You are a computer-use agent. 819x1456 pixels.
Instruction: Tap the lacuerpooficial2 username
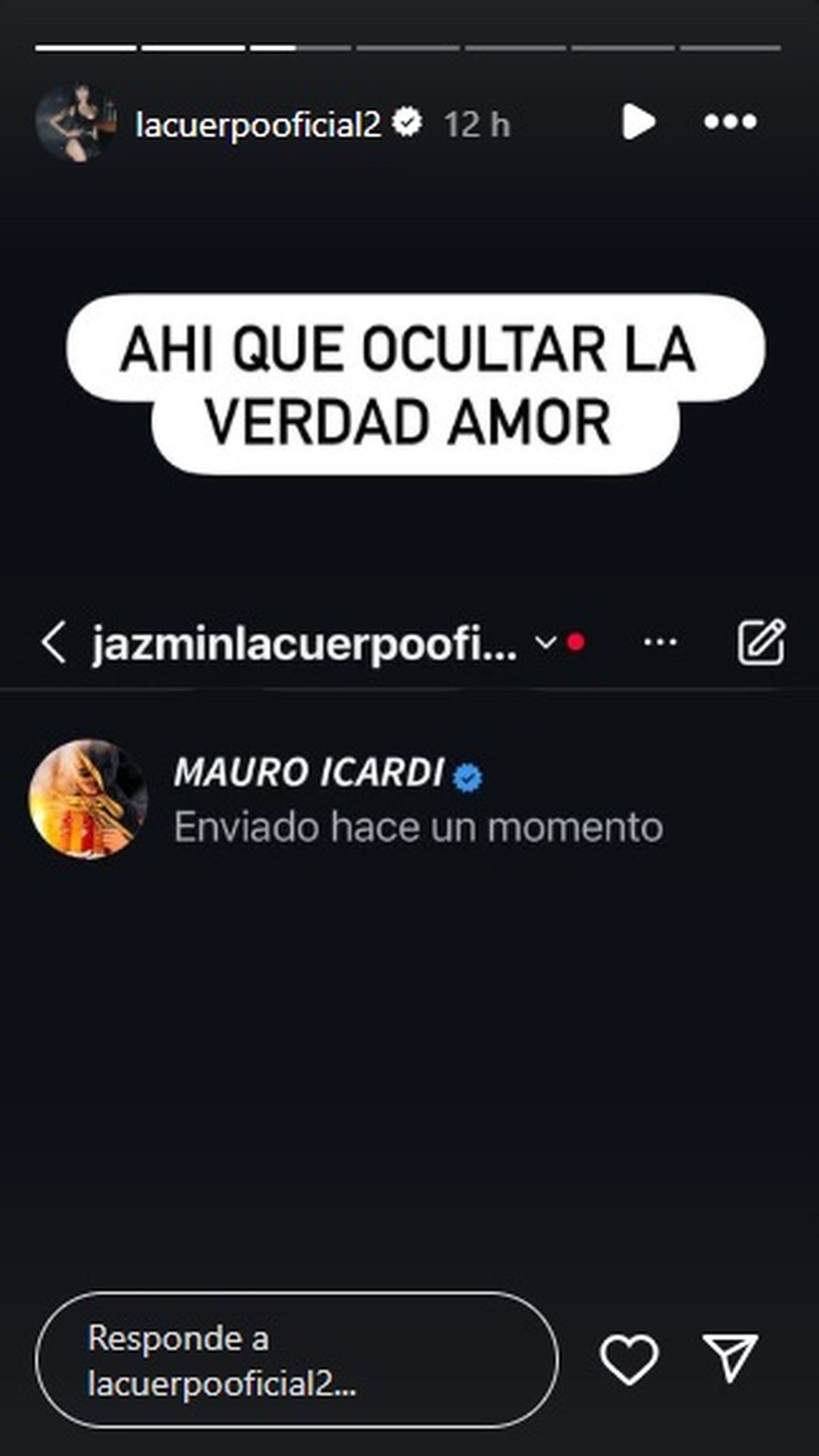tap(258, 124)
